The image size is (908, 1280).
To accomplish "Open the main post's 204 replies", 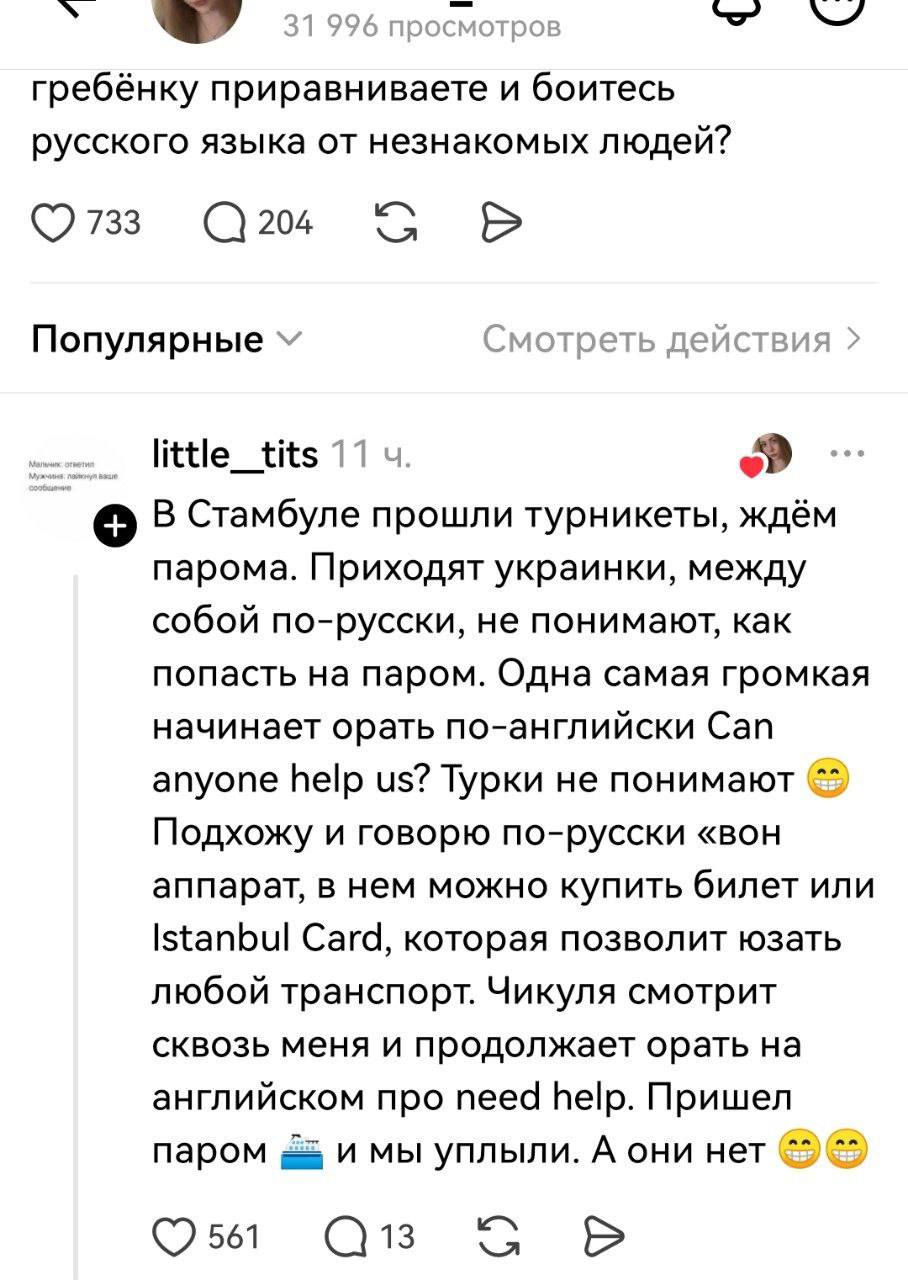I will coord(229,222).
